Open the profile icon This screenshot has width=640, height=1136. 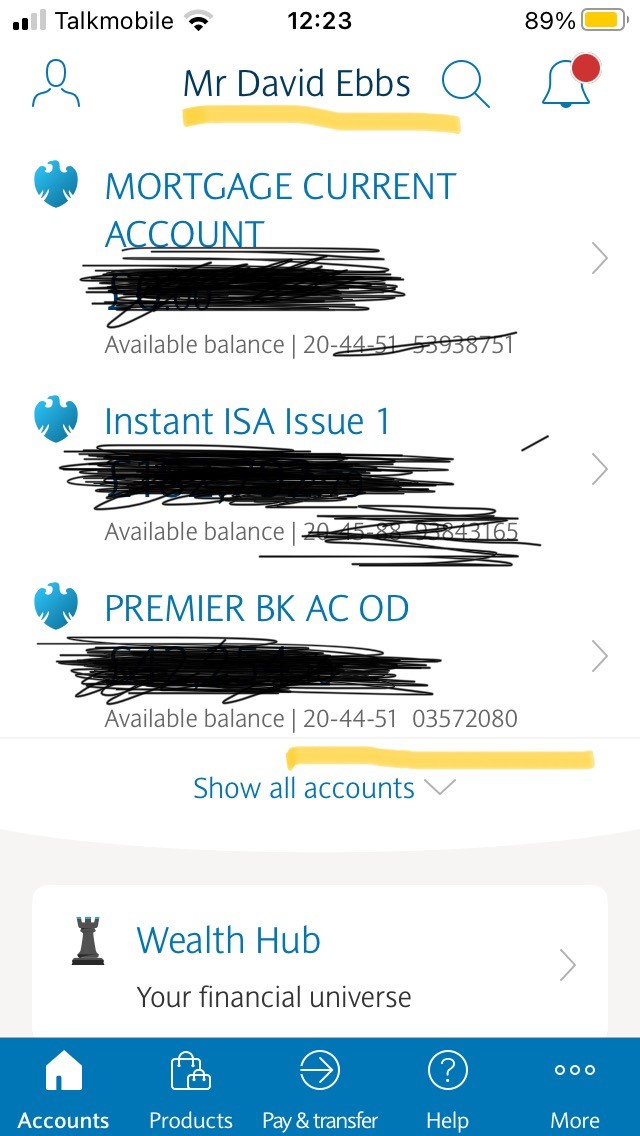pyautogui.click(x=56, y=84)
